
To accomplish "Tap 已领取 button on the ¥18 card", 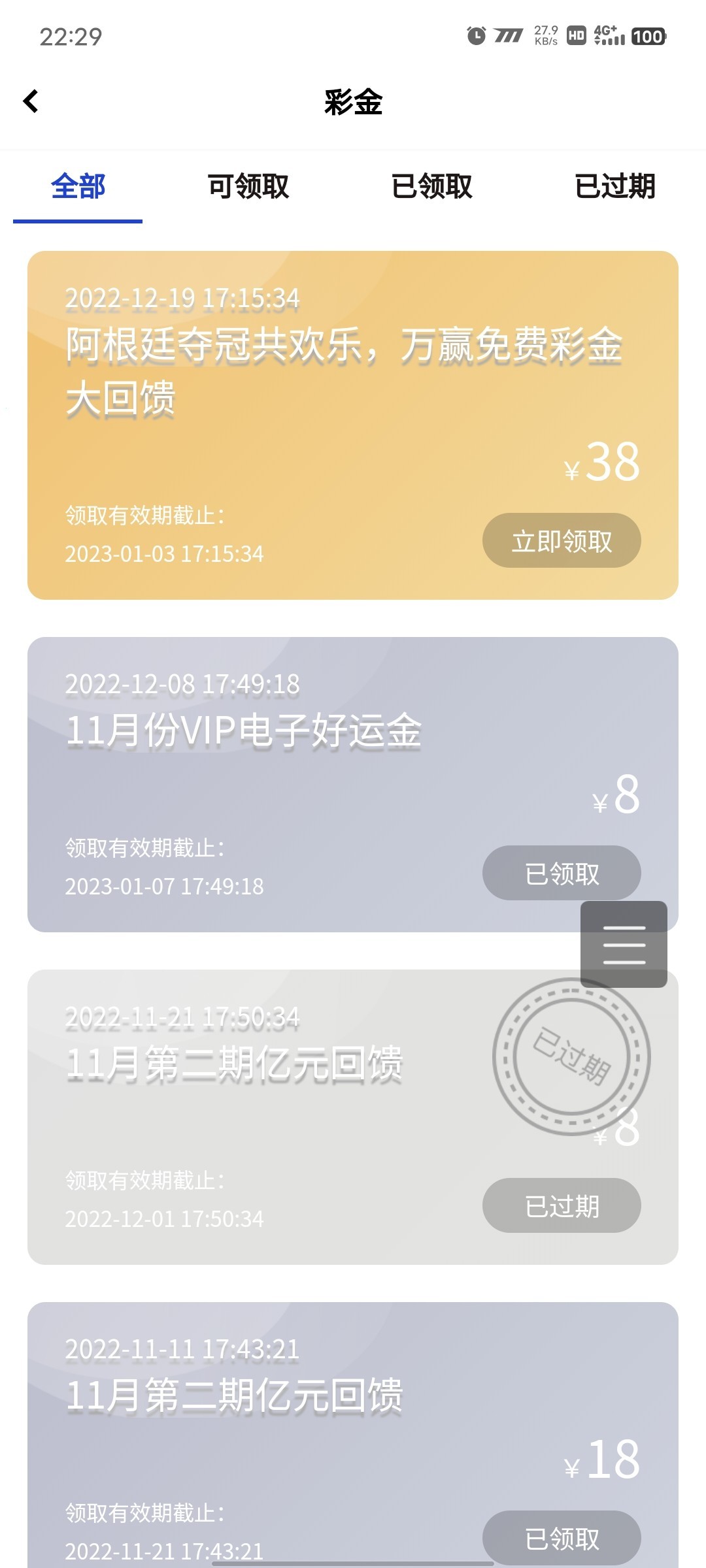I will (x=561, y=1539).
